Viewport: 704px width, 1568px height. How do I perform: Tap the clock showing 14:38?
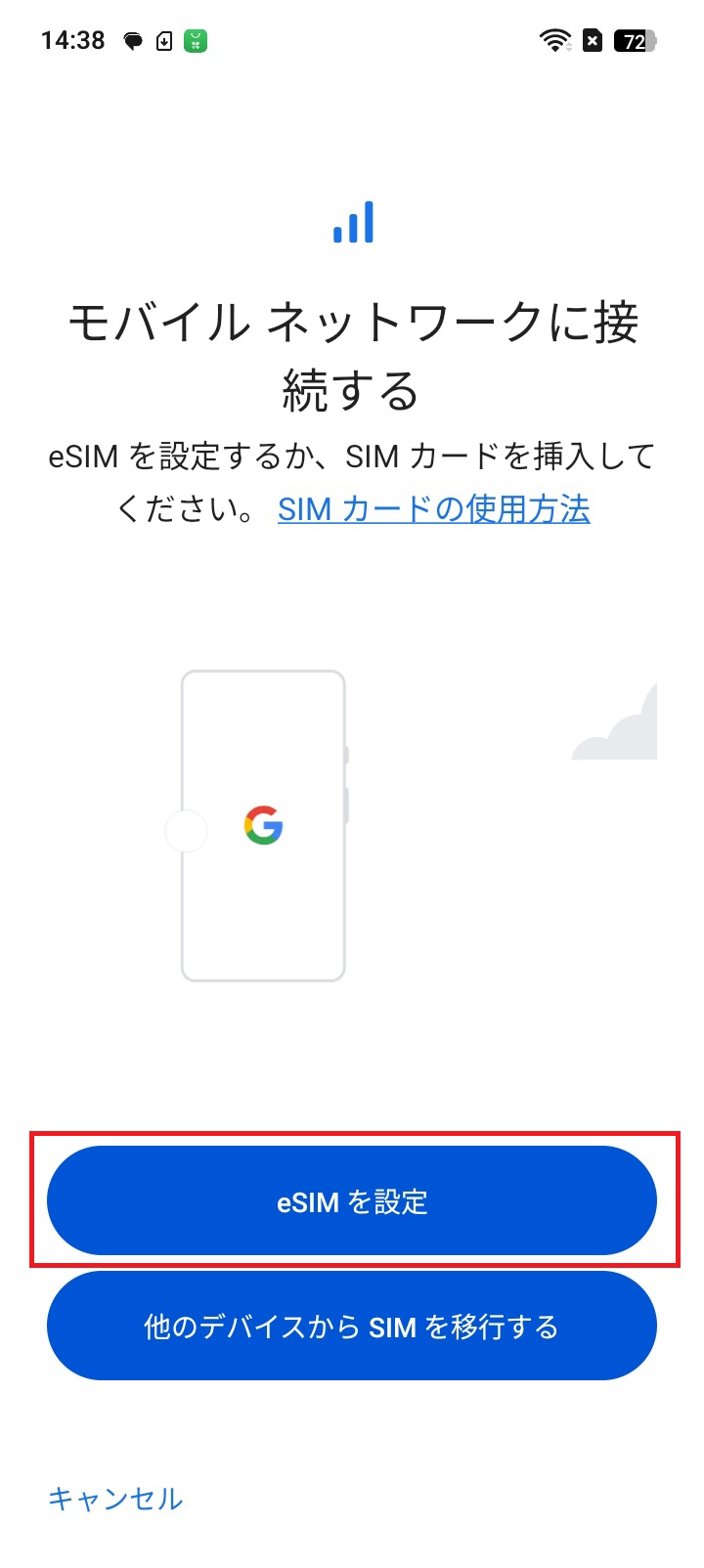[73, 39]
